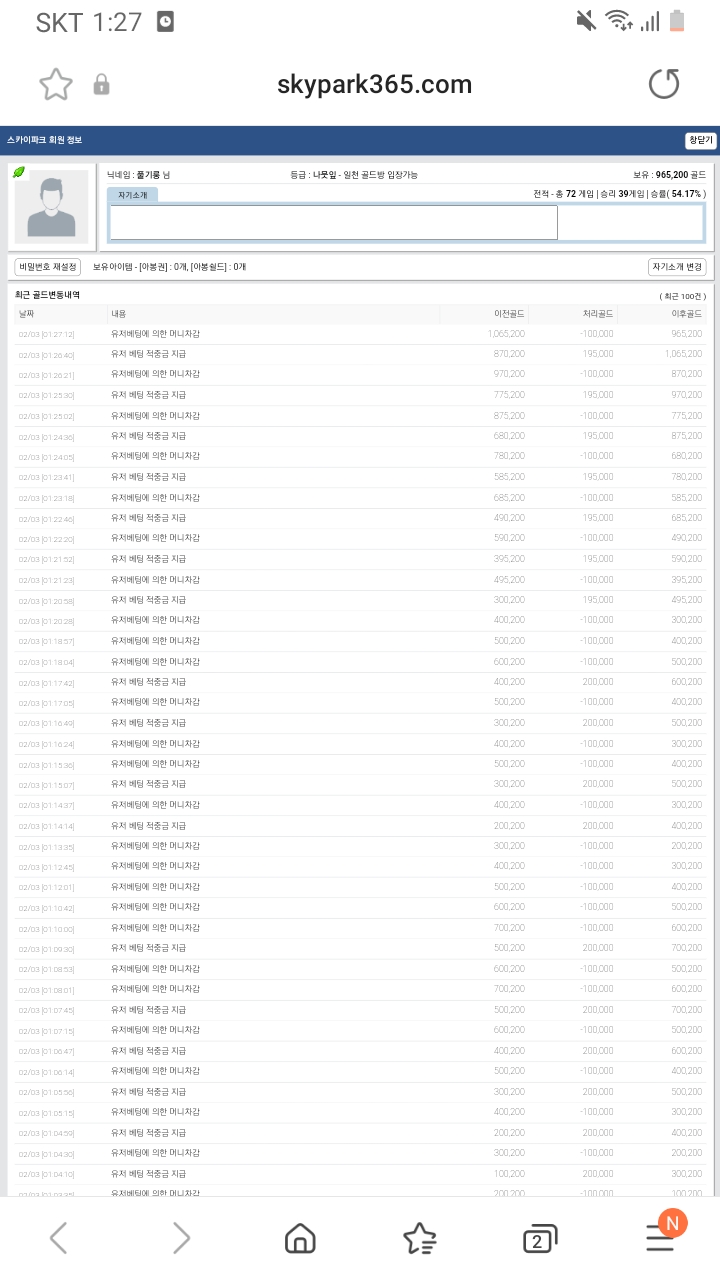Bookmark this page with the star icon
720x1280 pixels.
pyautogui.click(x=56, y=85)
